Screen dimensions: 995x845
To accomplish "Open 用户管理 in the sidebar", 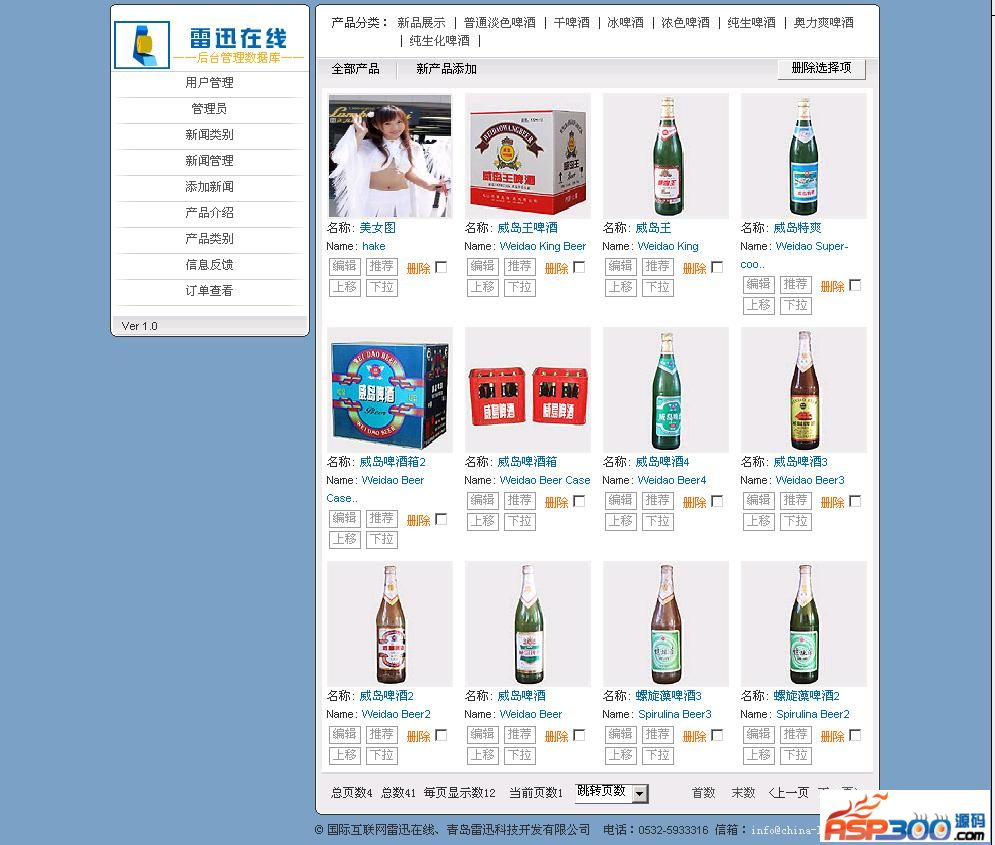I will tap(209, 83).
